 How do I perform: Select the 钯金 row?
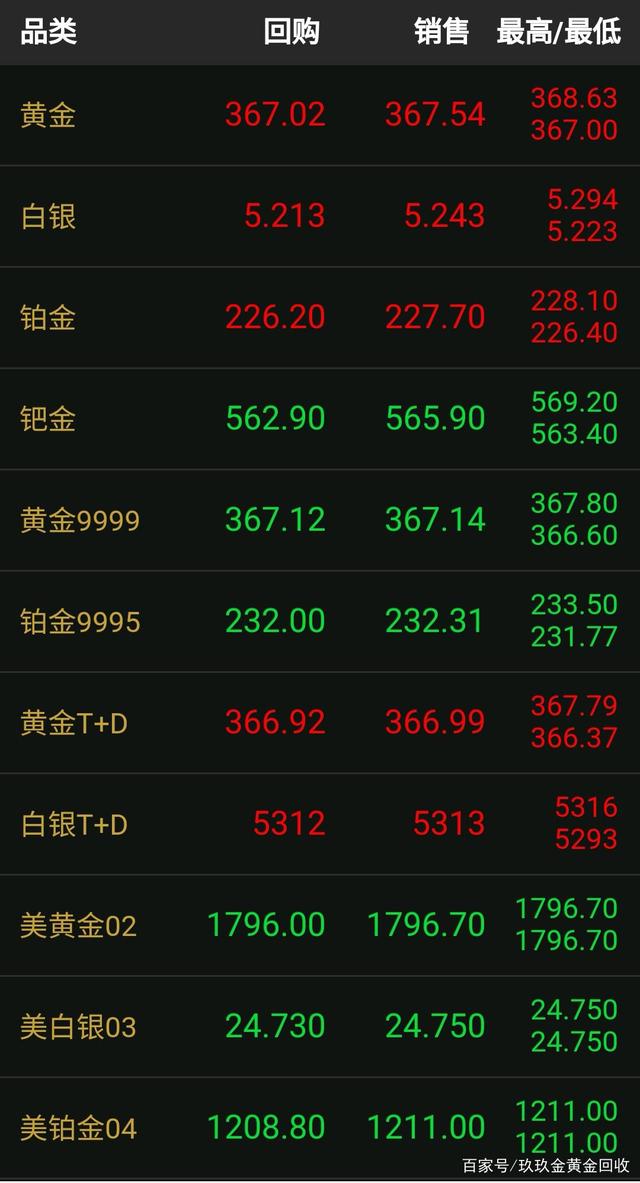[x=48, y=419]
